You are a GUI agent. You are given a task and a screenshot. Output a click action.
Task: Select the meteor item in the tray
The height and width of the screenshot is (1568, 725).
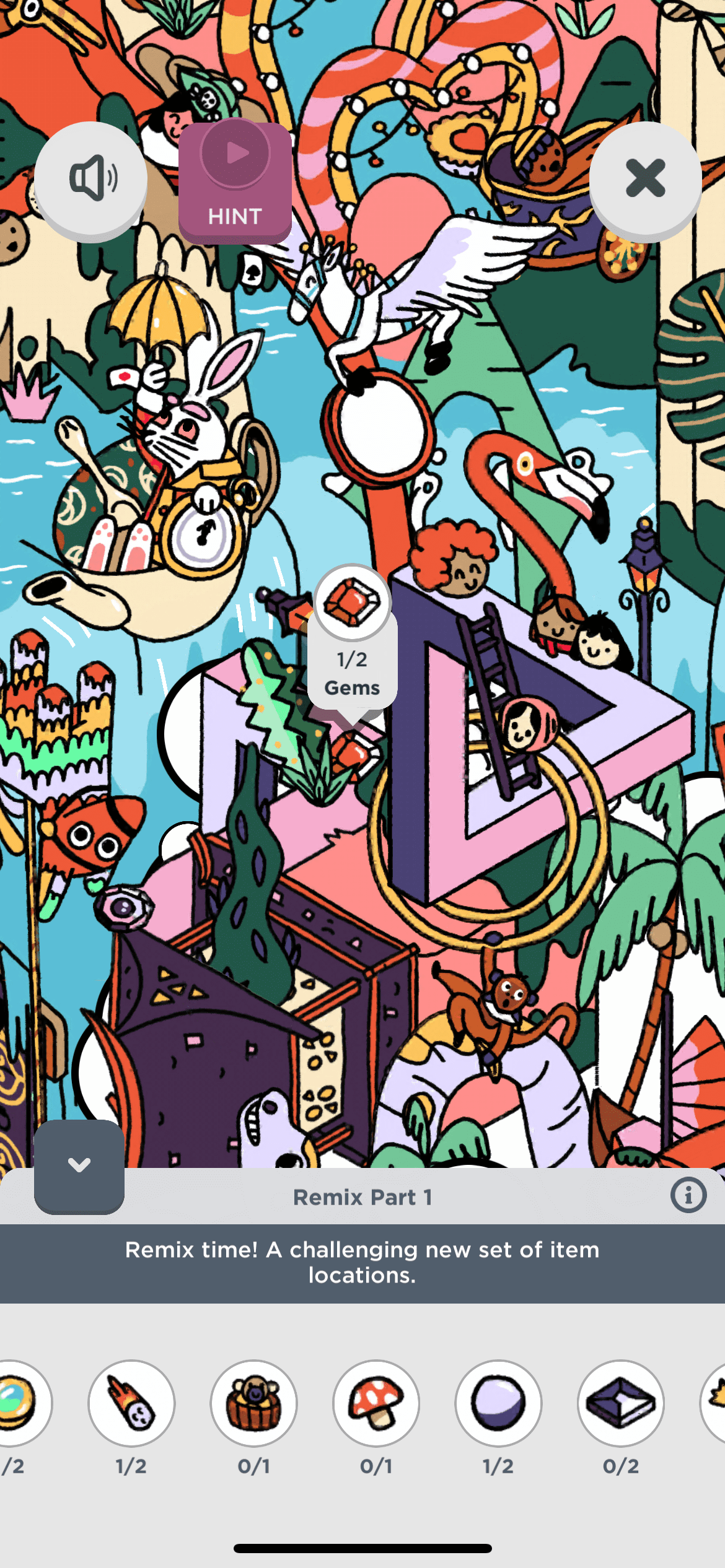[131, 1403]
